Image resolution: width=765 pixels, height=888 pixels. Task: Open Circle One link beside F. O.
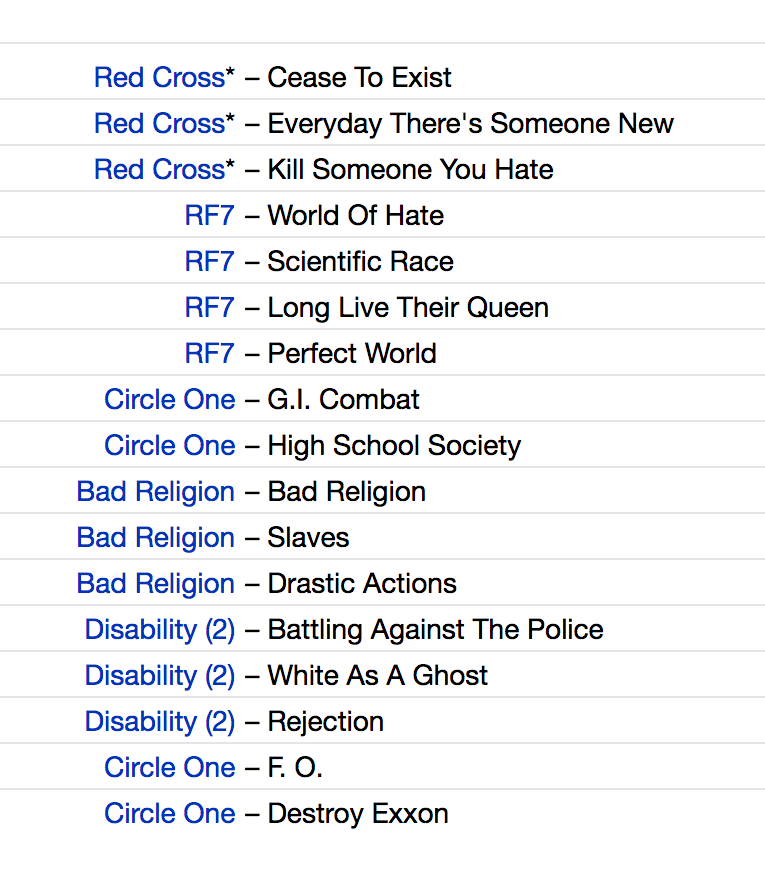click(x=169, y=767)
